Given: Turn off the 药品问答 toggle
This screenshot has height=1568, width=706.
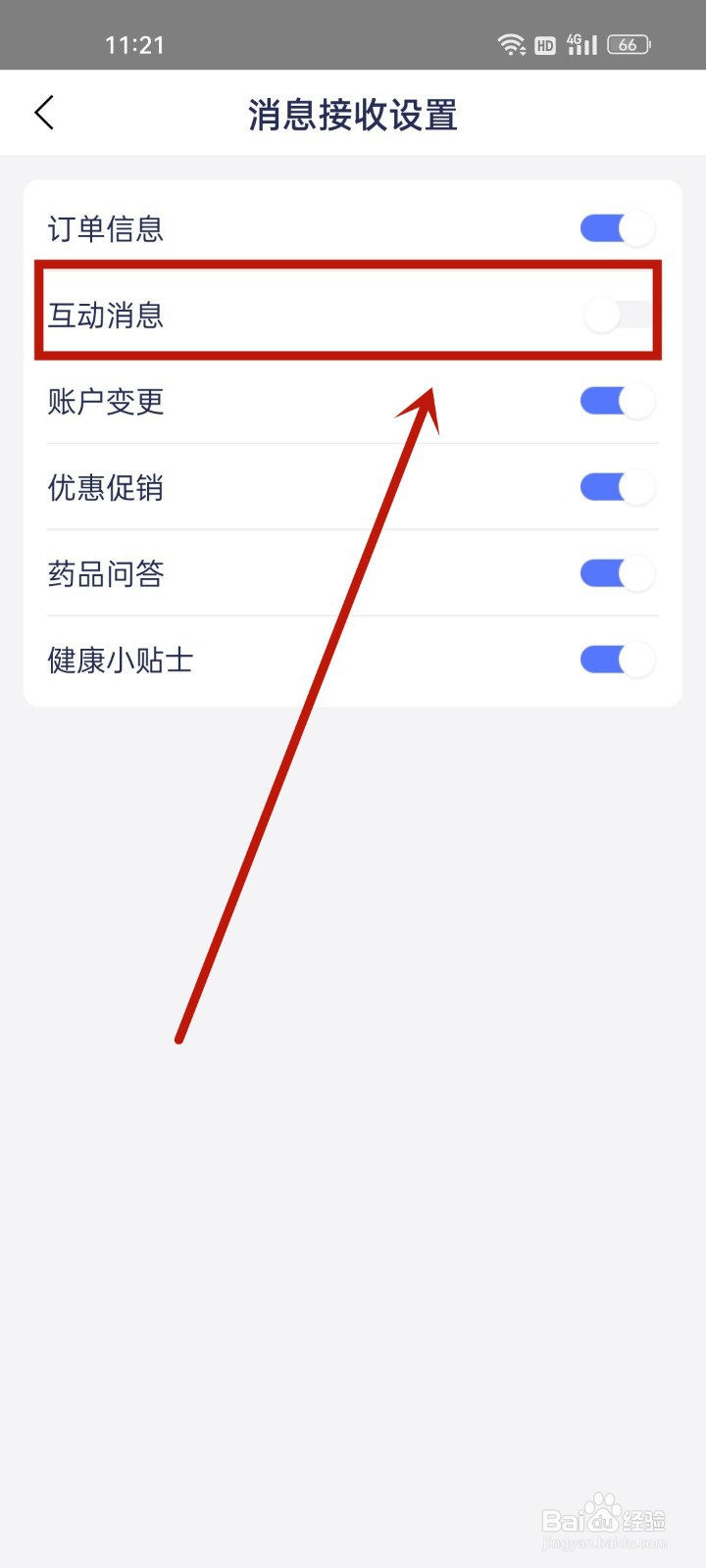Looking at the screenshot, I should click(618, 573).
